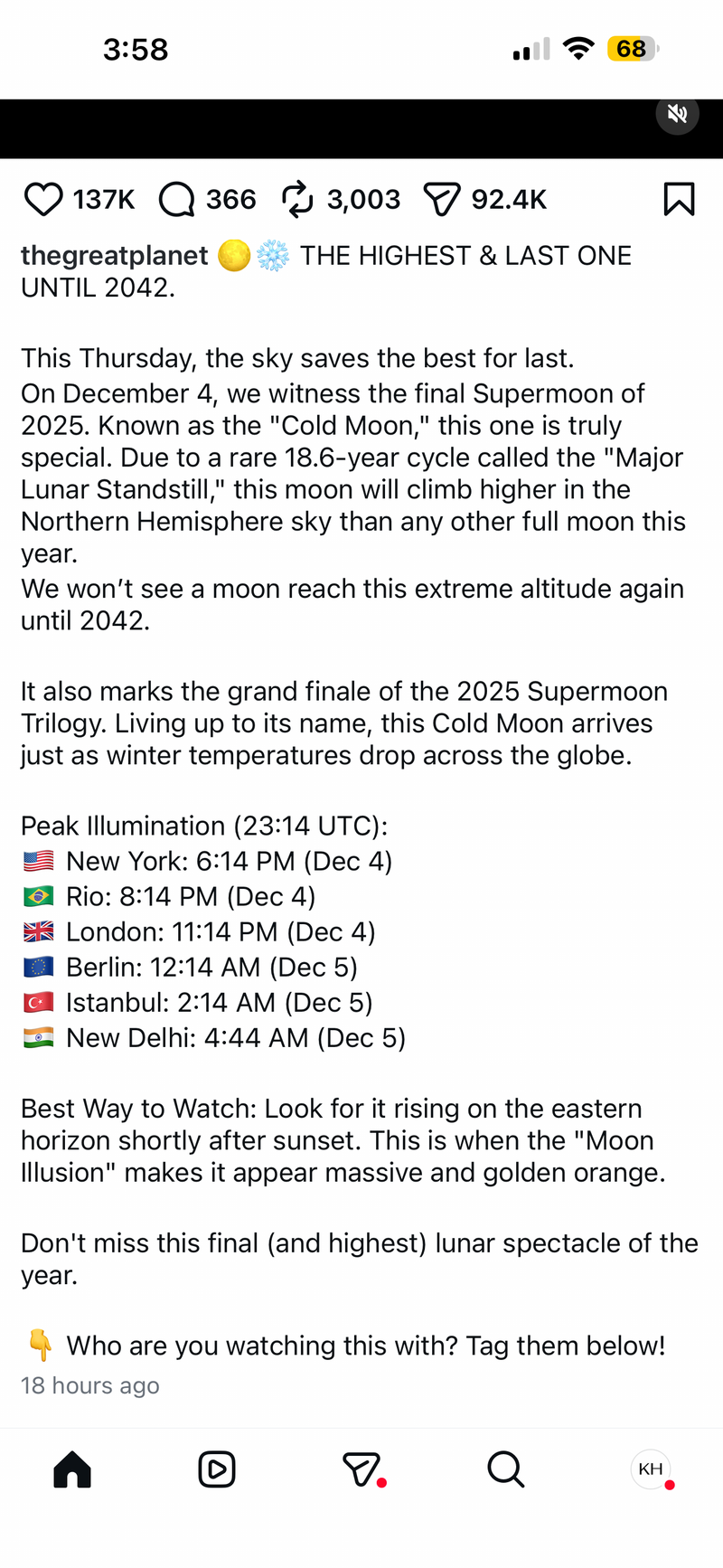Open the comments on this post
The image size is (723, 1568).
tap(177, 200)
